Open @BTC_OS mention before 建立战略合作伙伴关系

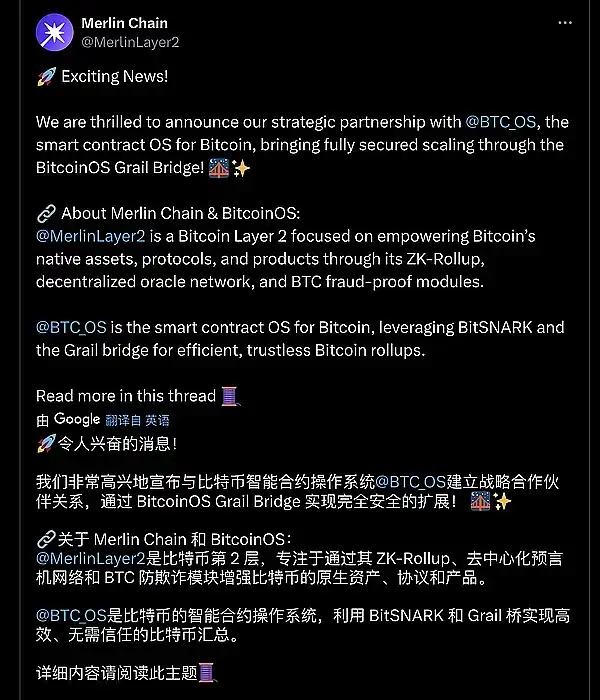408,480
